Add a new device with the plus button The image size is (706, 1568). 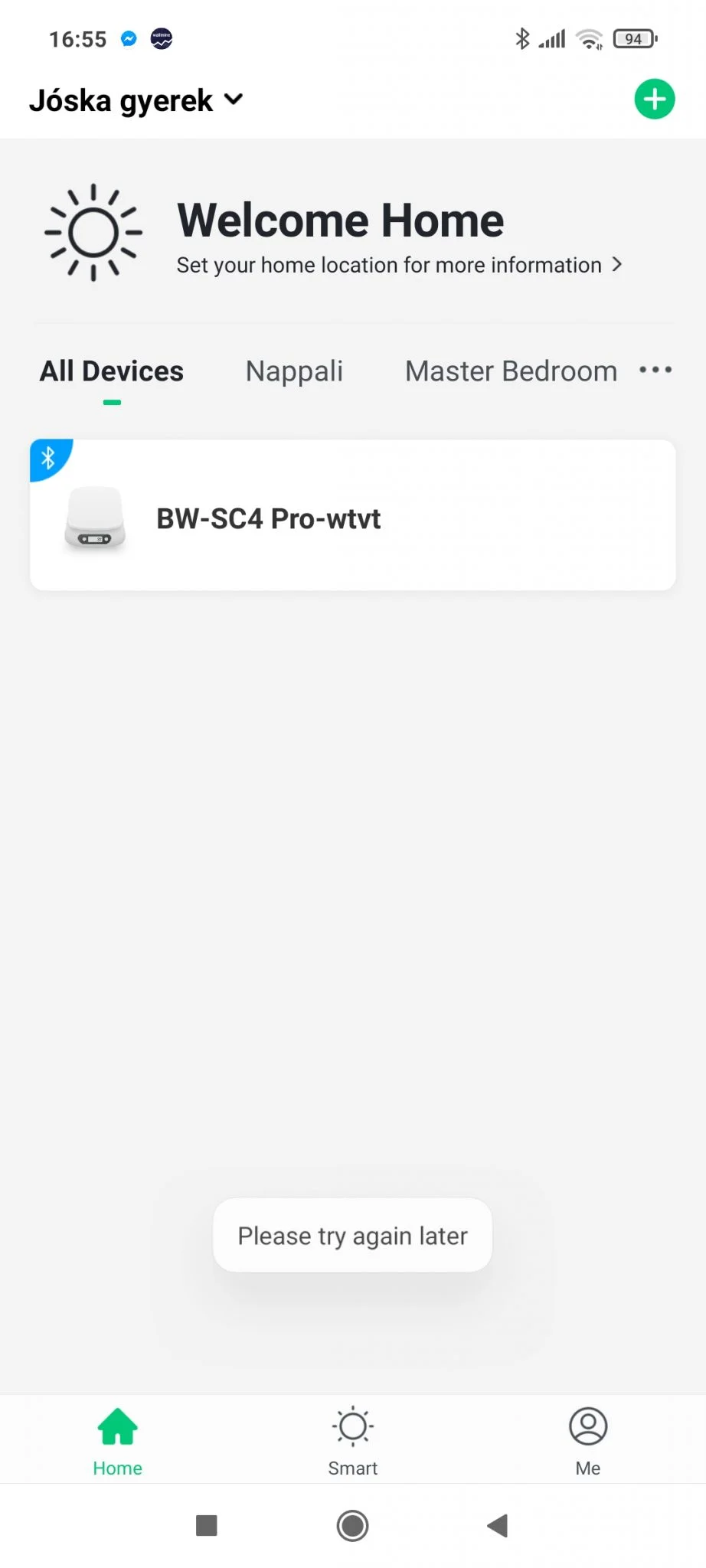[654, 100]
